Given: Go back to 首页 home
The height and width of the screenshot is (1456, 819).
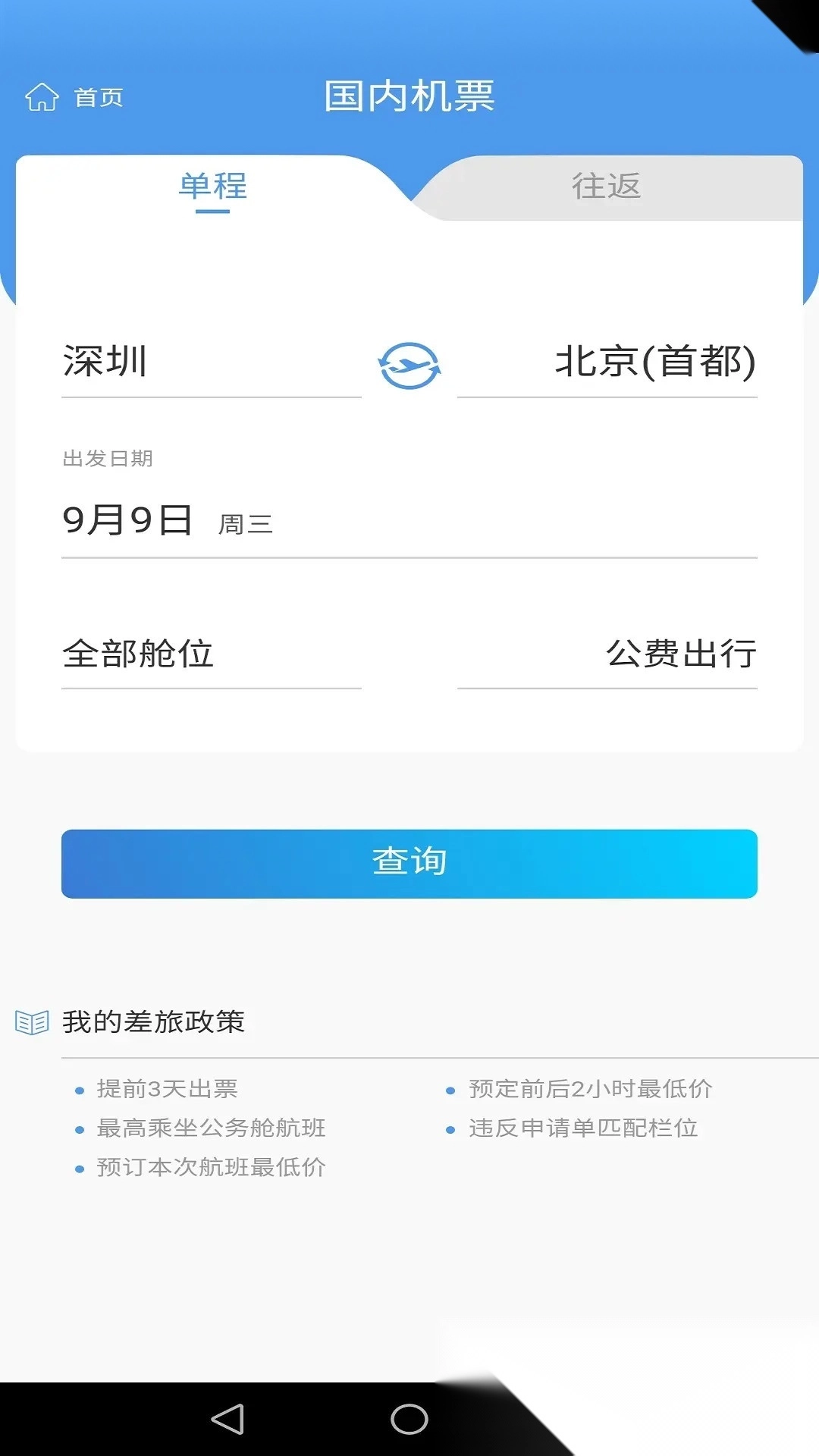Looking at the screenshot, I should (74, 97).
